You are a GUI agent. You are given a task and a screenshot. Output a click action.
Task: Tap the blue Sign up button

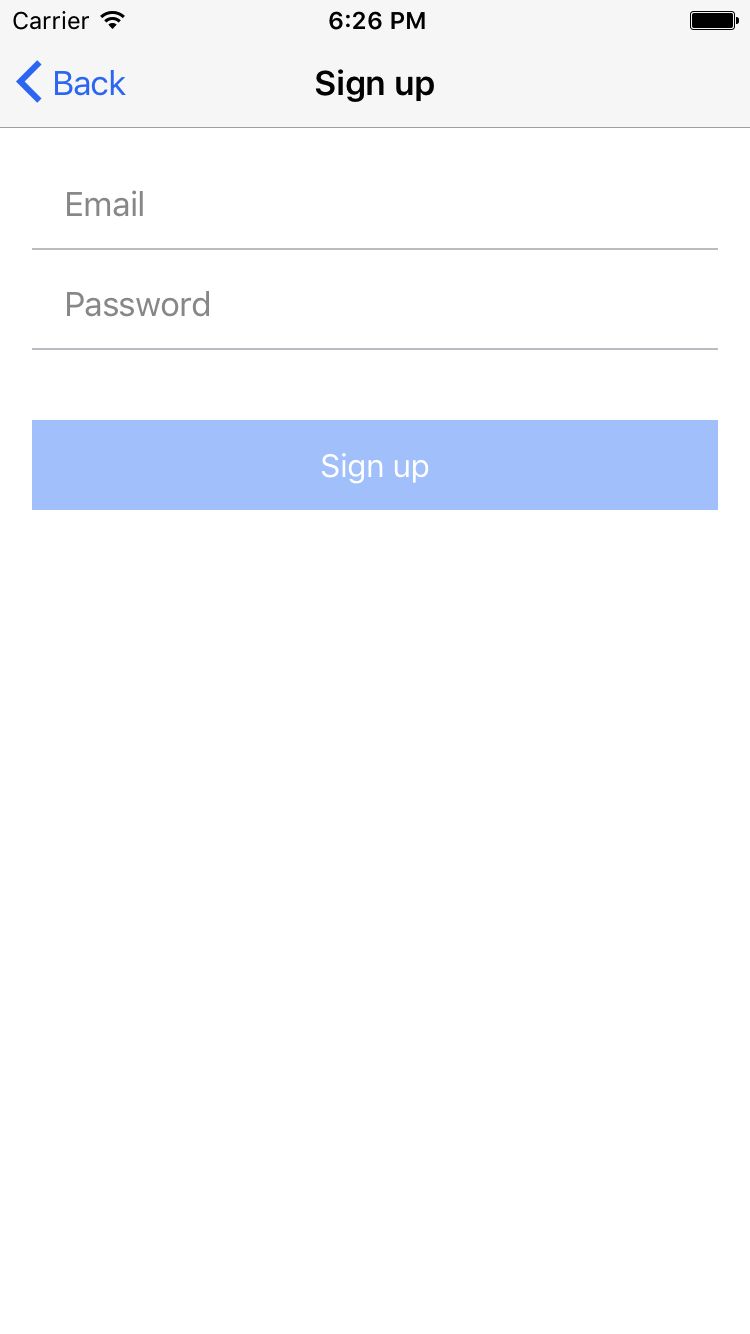click(x=375, y=465)
